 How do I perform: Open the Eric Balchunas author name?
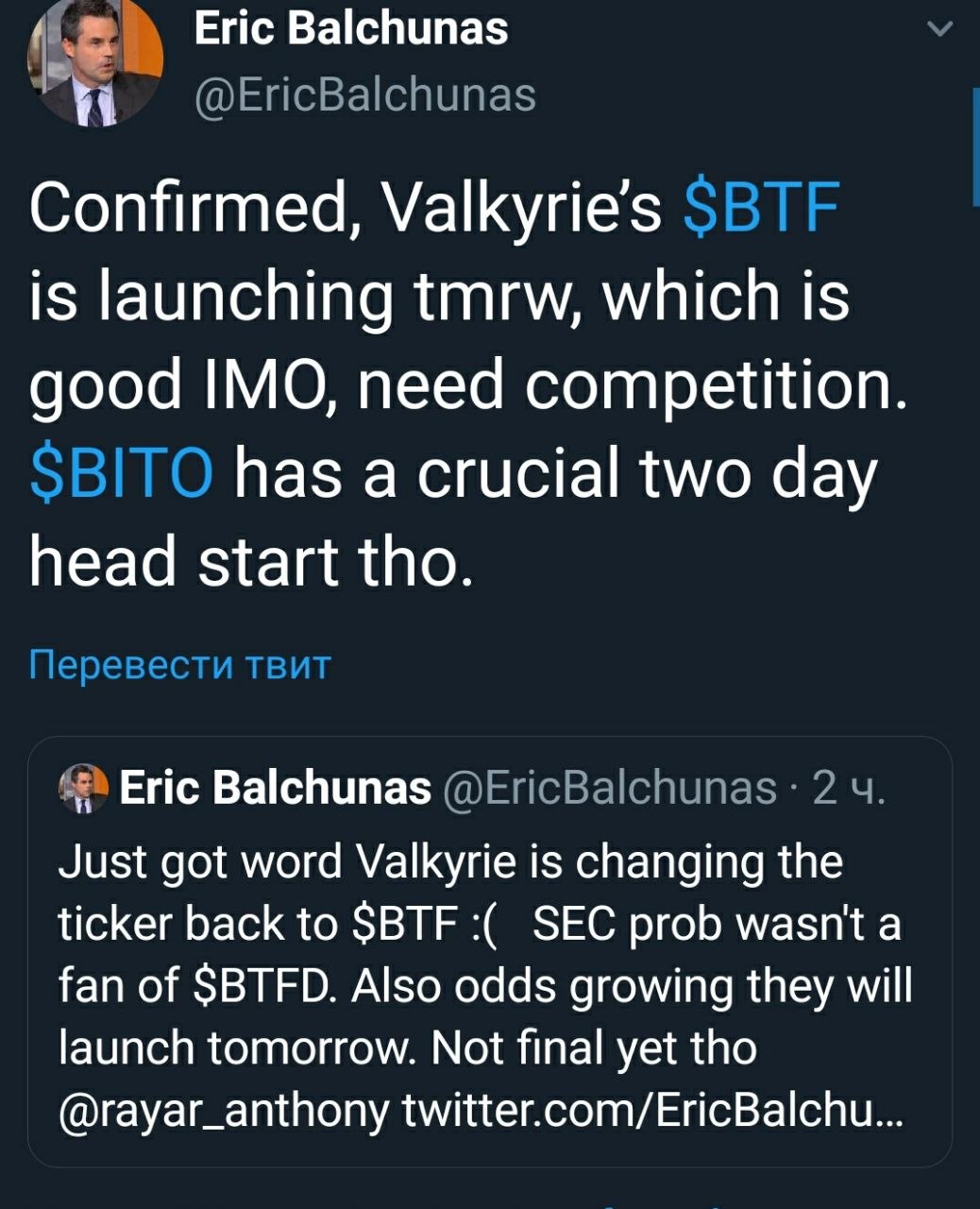350,28
